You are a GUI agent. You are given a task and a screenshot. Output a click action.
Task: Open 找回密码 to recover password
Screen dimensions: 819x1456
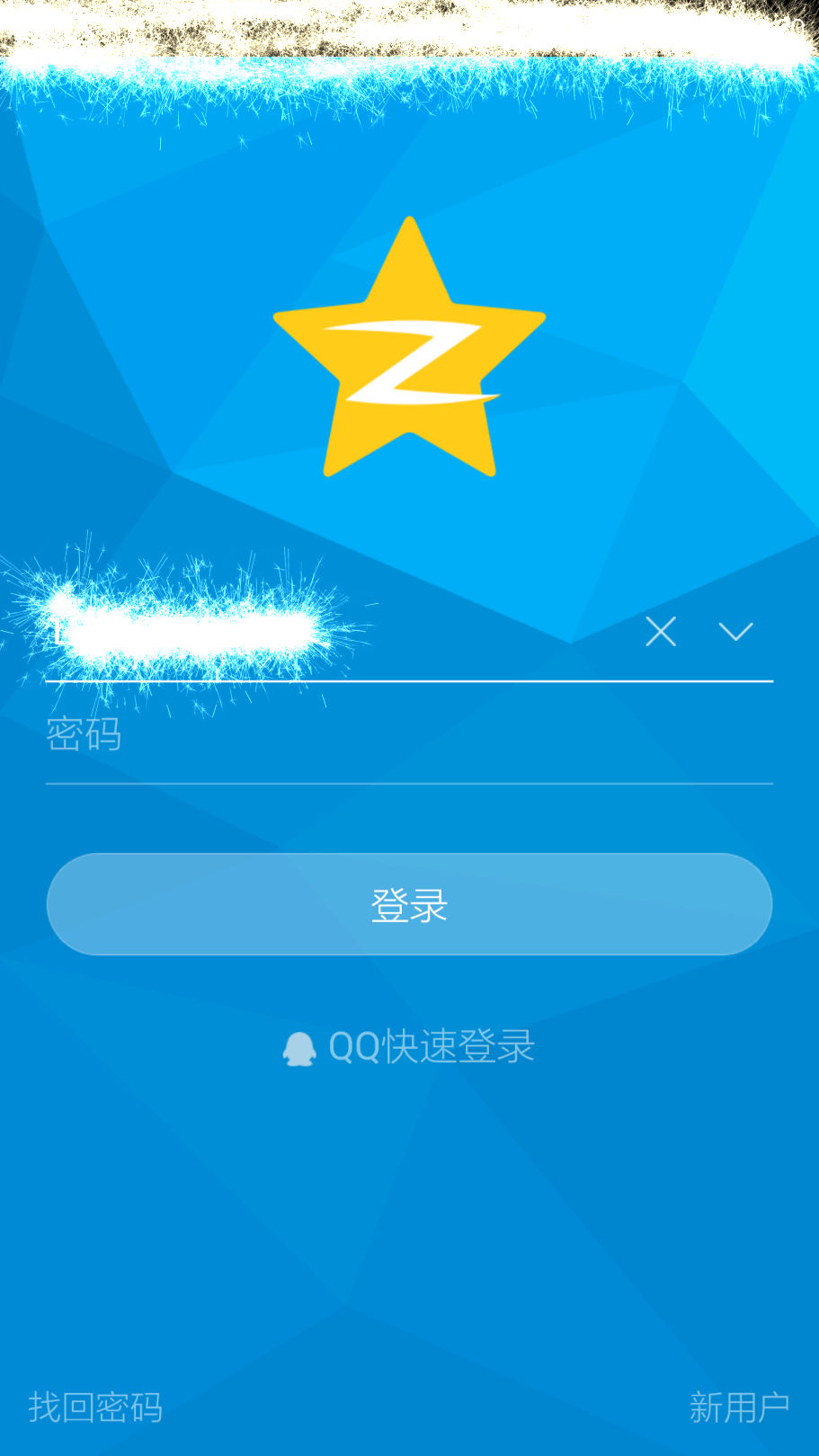coord(95,1407)
